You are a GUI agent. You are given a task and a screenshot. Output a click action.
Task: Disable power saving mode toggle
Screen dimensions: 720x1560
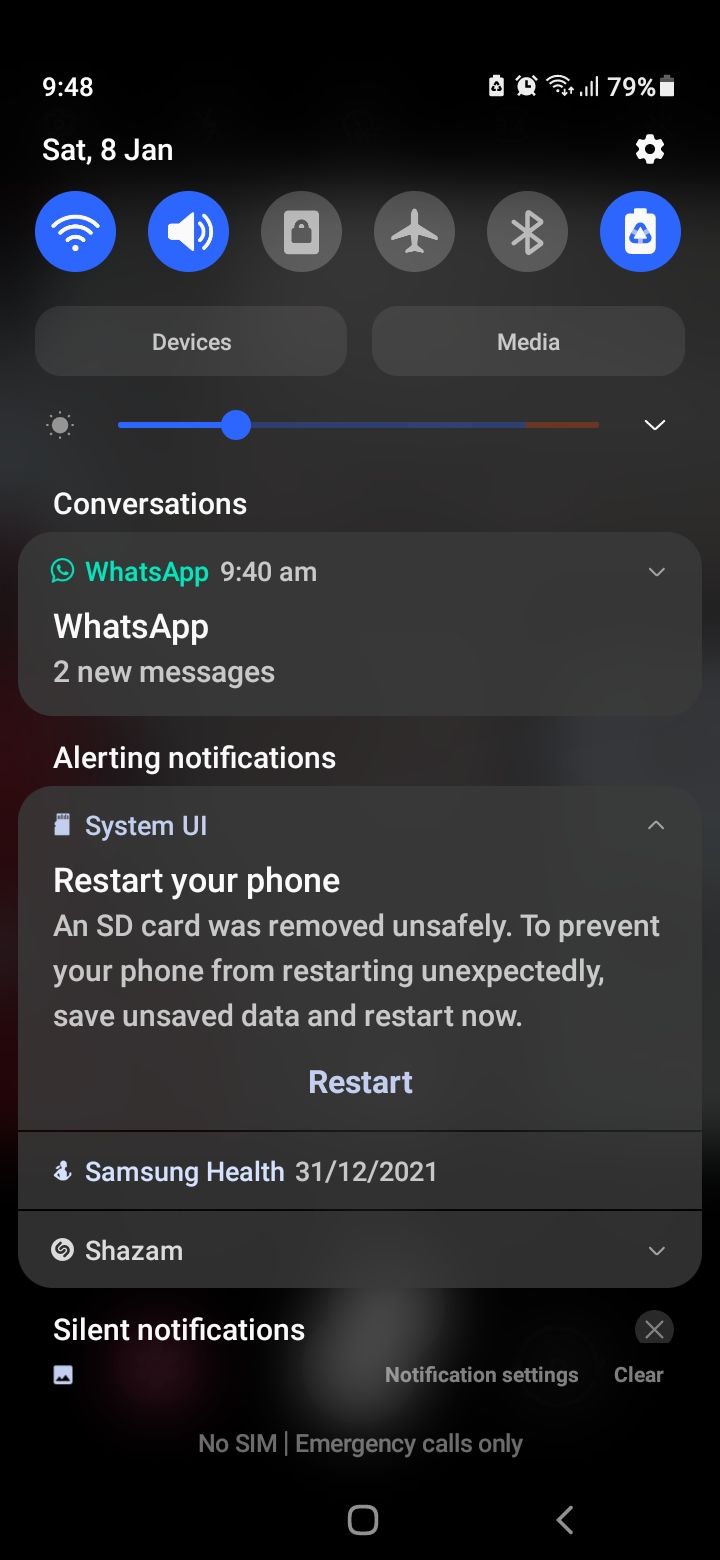640,233
